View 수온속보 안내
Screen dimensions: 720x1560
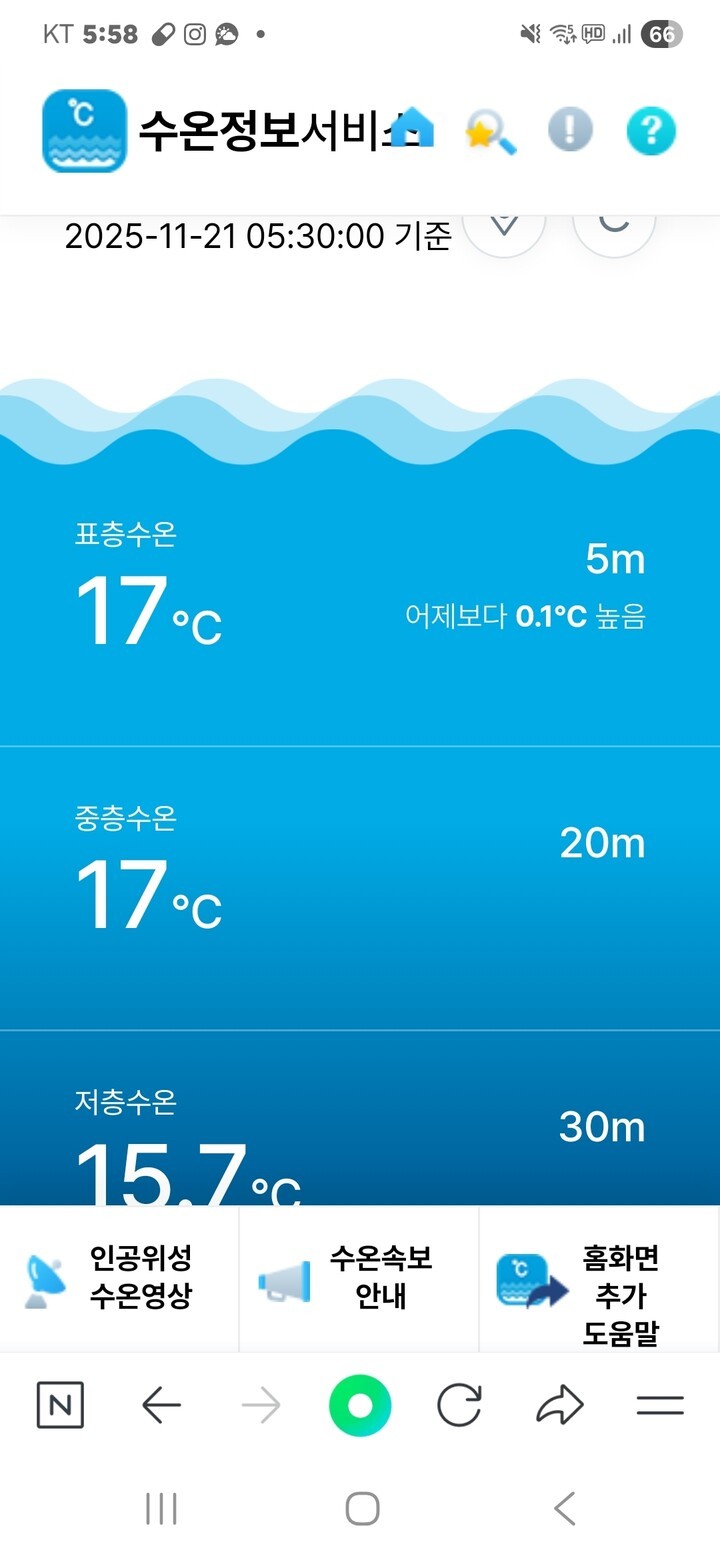(x=359, y=1277)
